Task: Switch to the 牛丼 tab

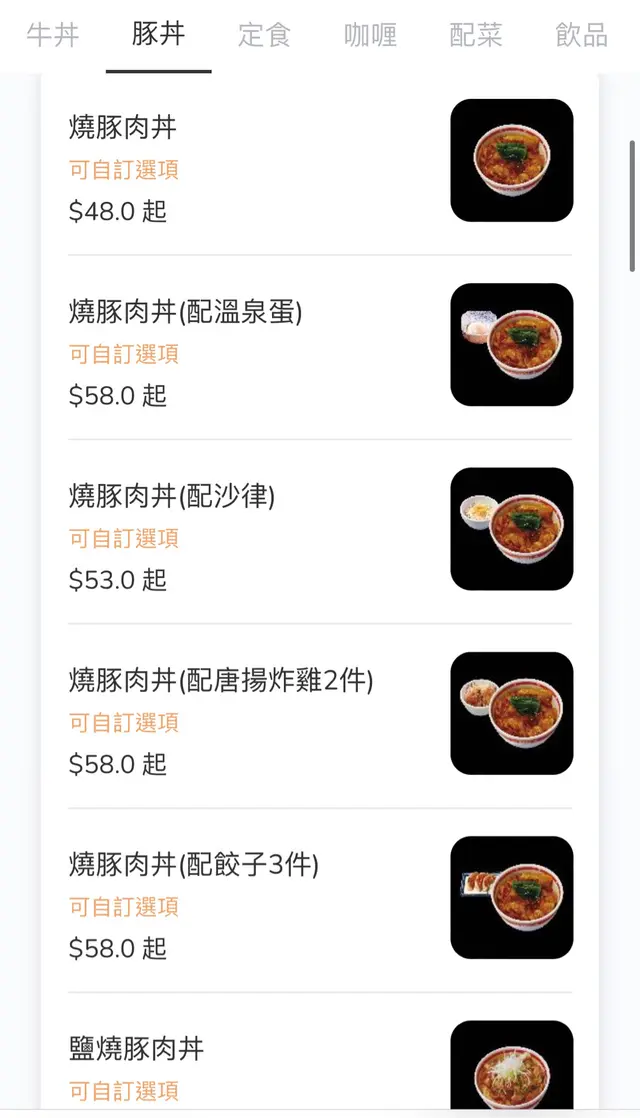Action: tap(53, 36)
